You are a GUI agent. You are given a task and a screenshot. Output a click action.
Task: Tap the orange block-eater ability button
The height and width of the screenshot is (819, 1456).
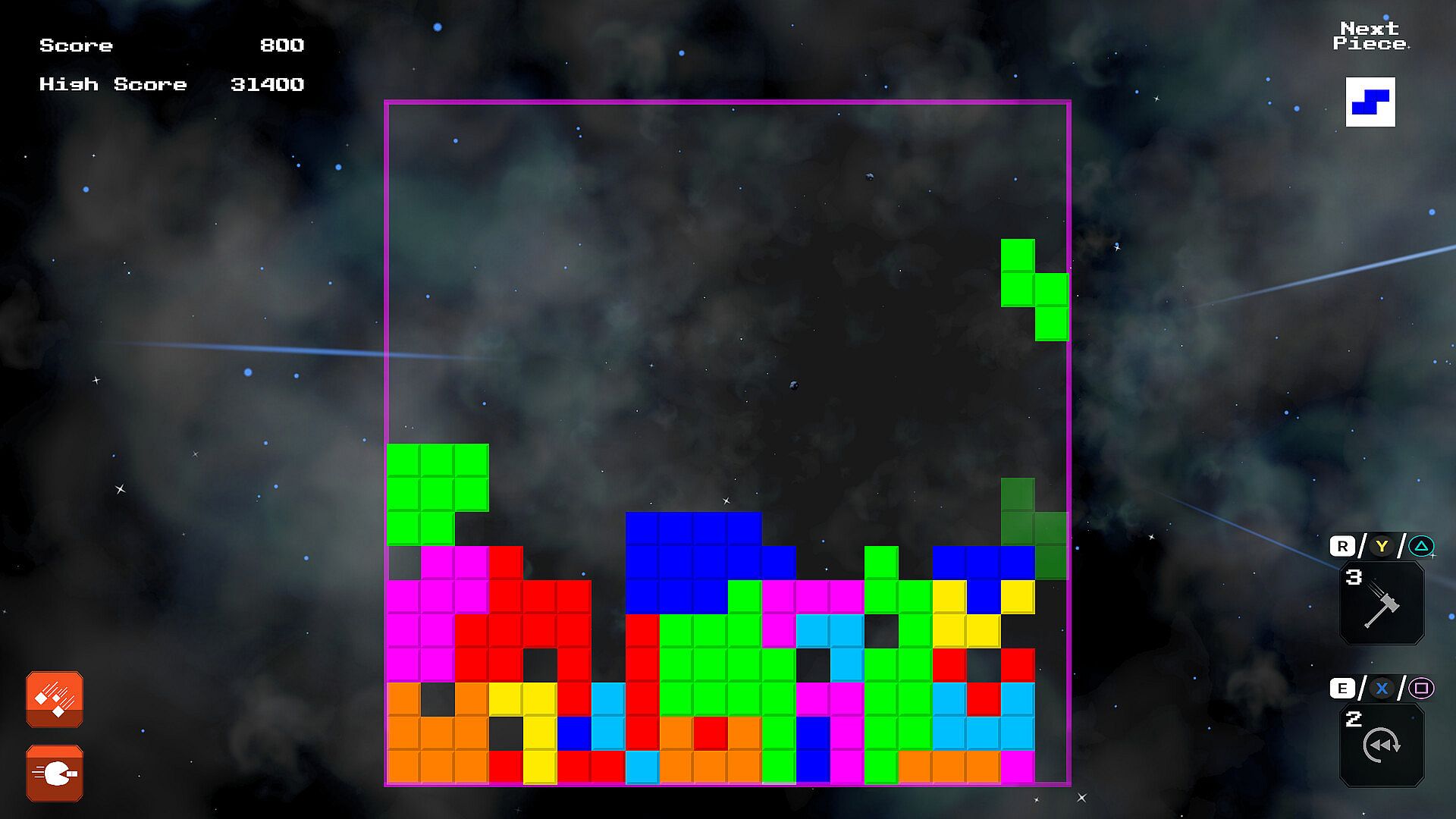55,773
